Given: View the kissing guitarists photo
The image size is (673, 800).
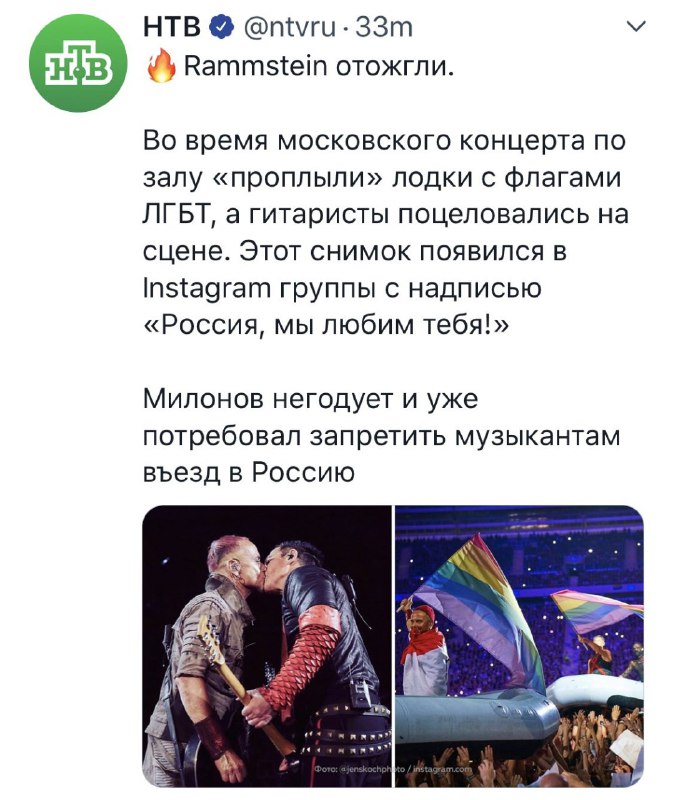Looking at the screenshot, I should pos(267,645).
